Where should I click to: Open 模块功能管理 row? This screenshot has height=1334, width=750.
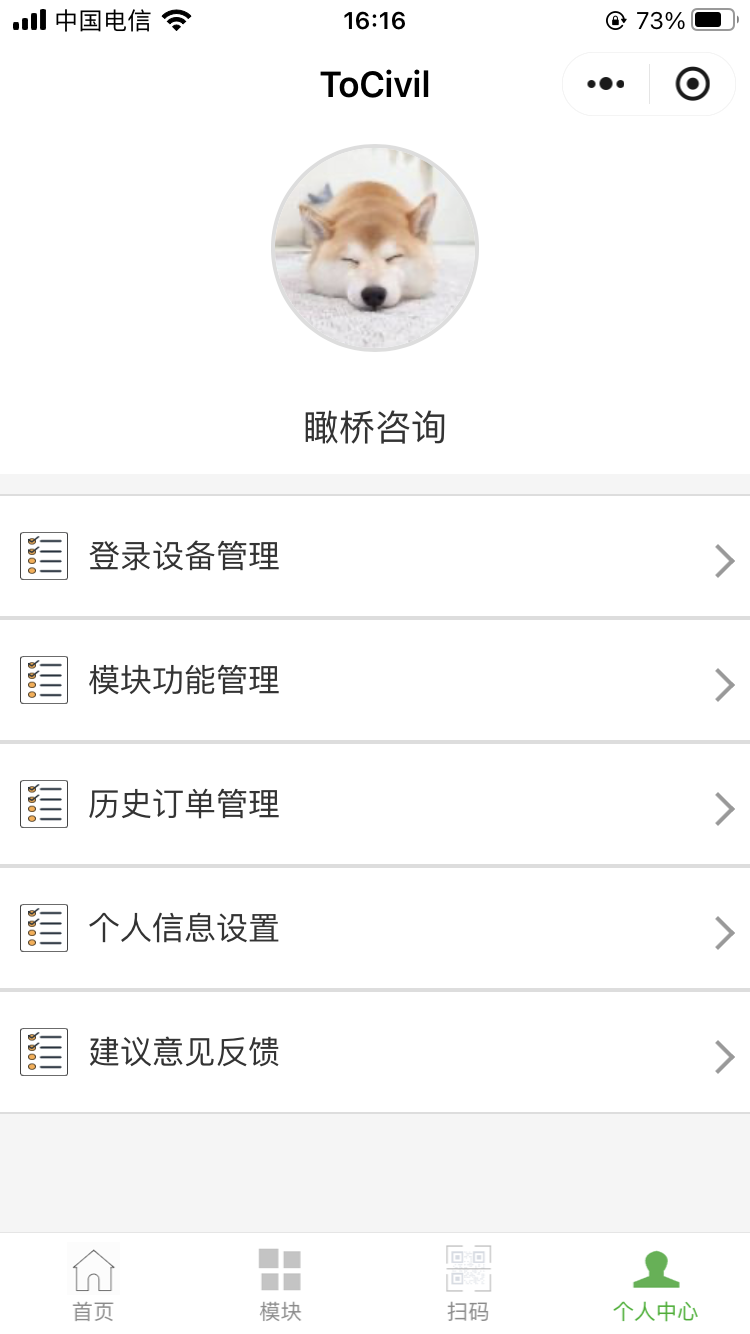click(375, 681)
